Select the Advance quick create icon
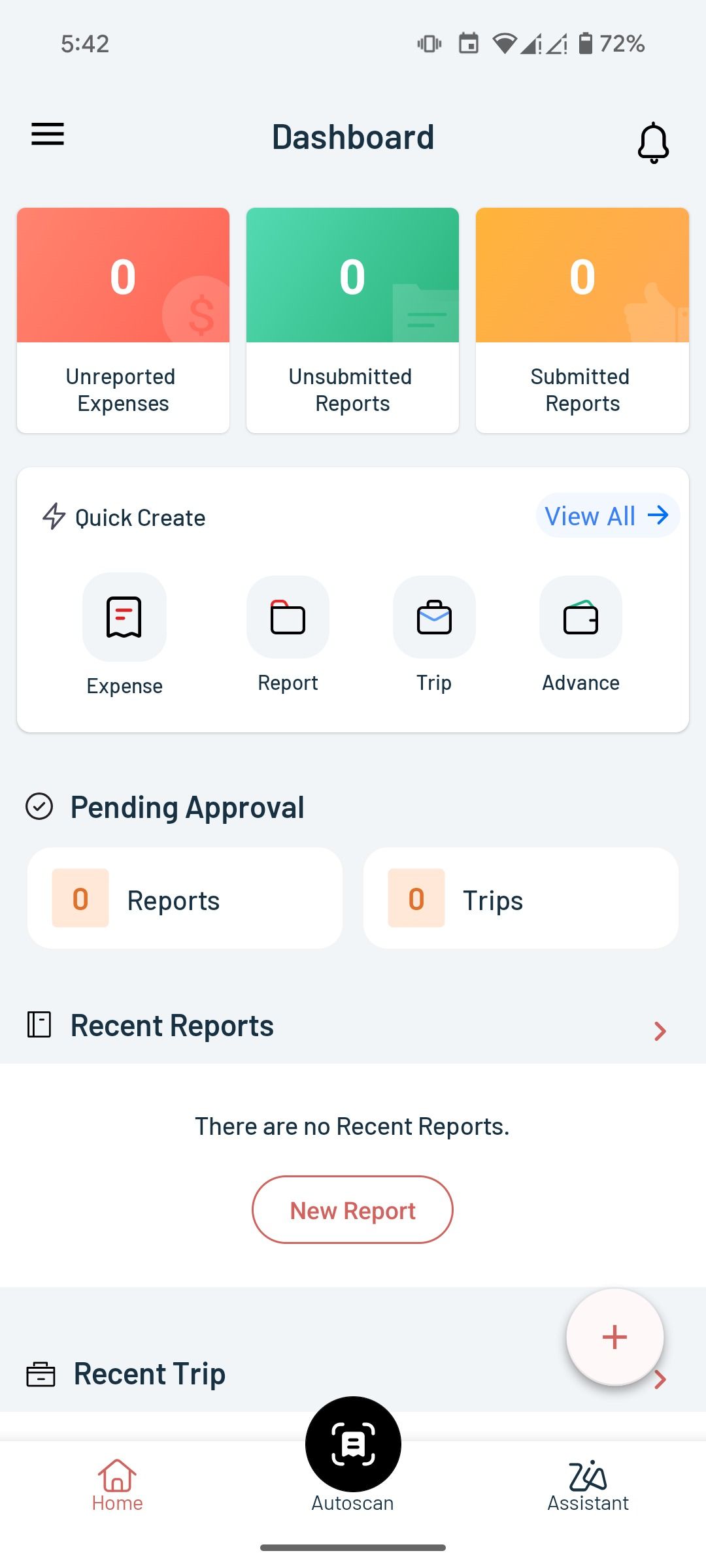Viewport: 706px width, 1568px height. pos(580,617)
